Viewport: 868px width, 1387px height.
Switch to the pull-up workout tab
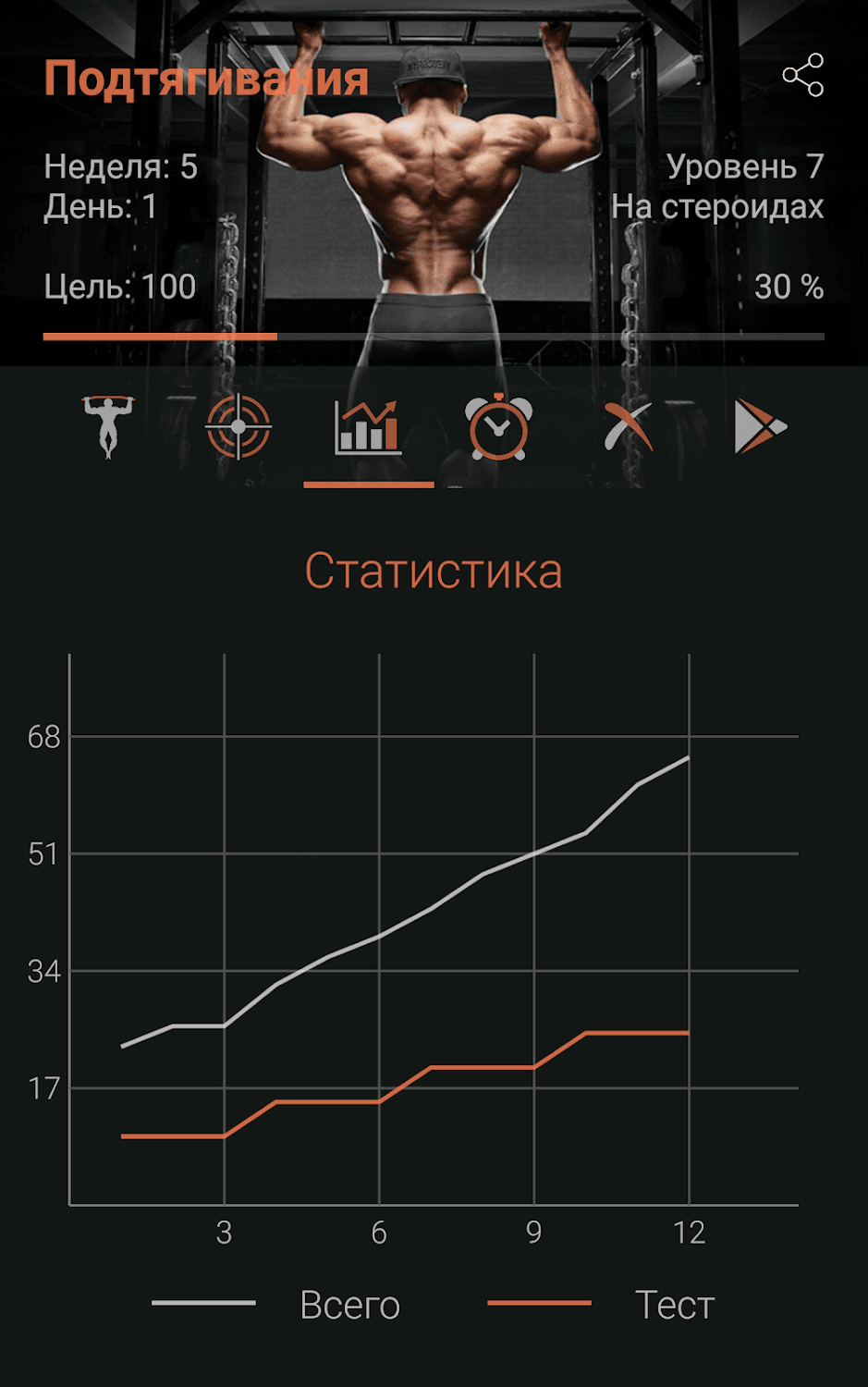coord(108,426)
